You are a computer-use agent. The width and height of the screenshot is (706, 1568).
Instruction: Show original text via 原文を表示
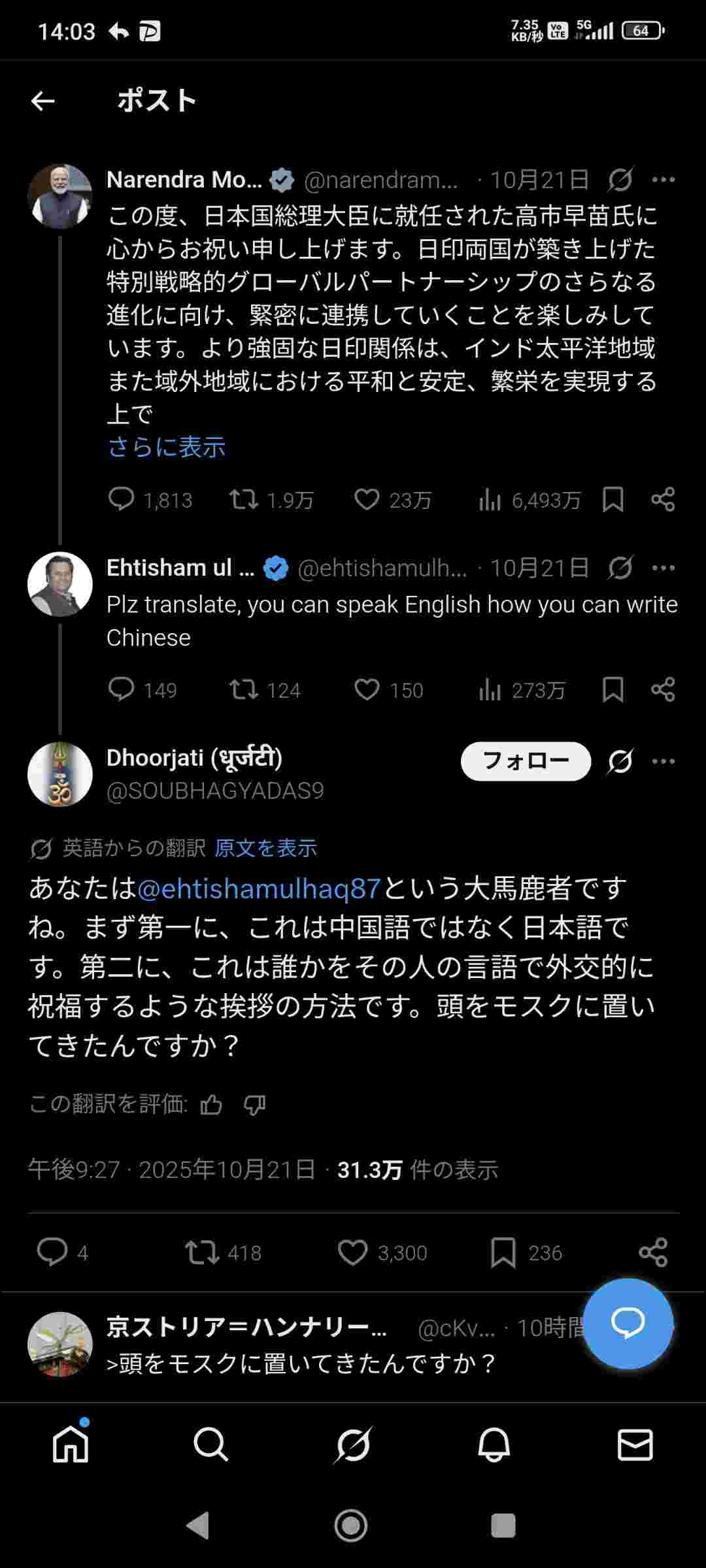click(265, 848)
